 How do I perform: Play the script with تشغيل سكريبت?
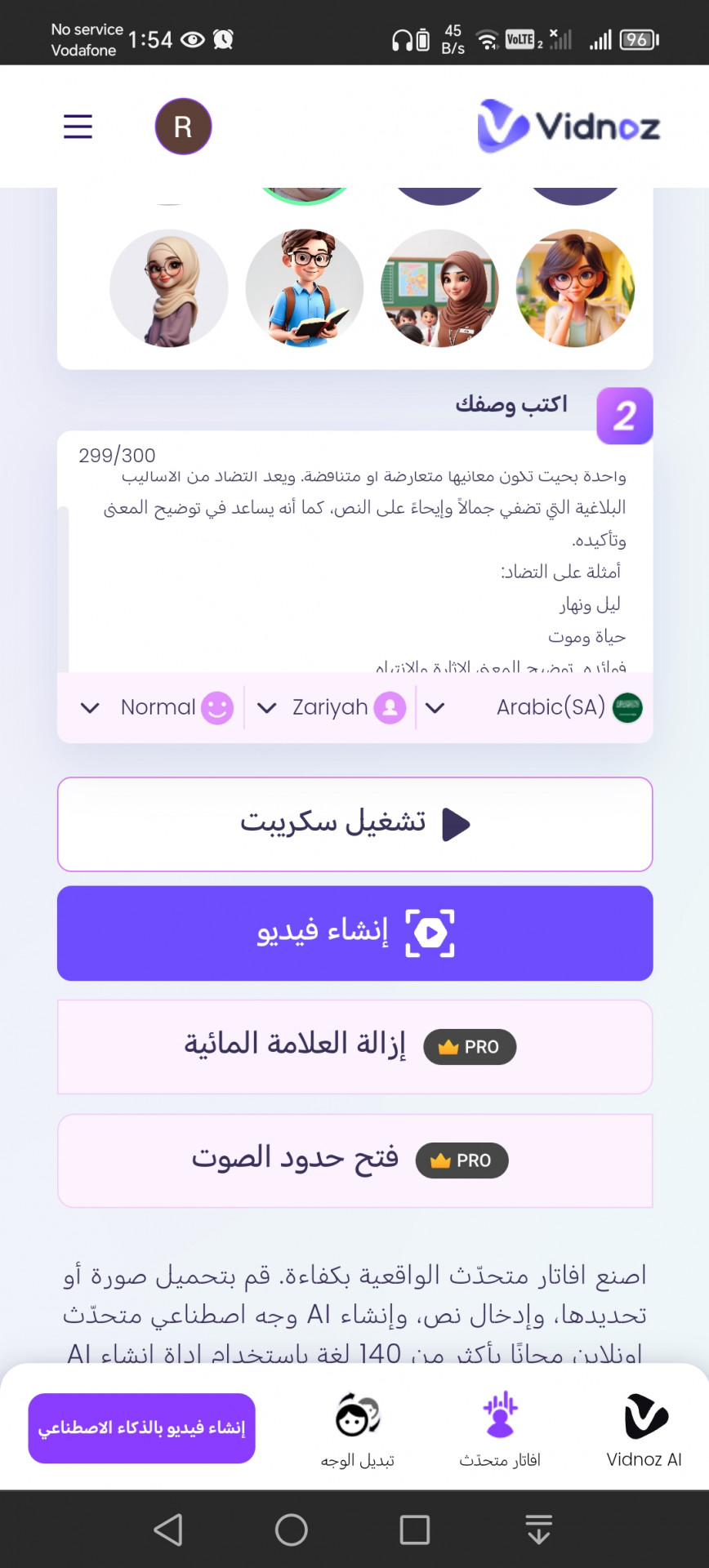click(x=354, y=824)
